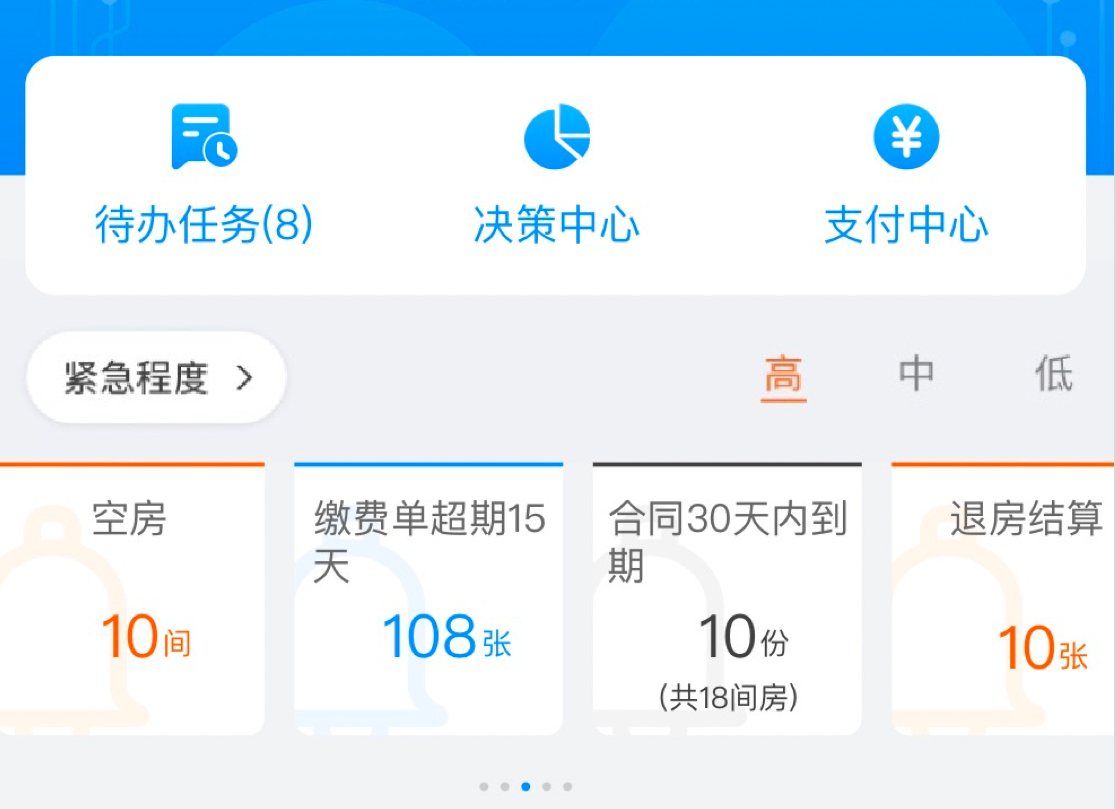Viewport: 1116px width, 809px height.
Task: Switch to the 中 urgency tab
Action: (916, 374)
